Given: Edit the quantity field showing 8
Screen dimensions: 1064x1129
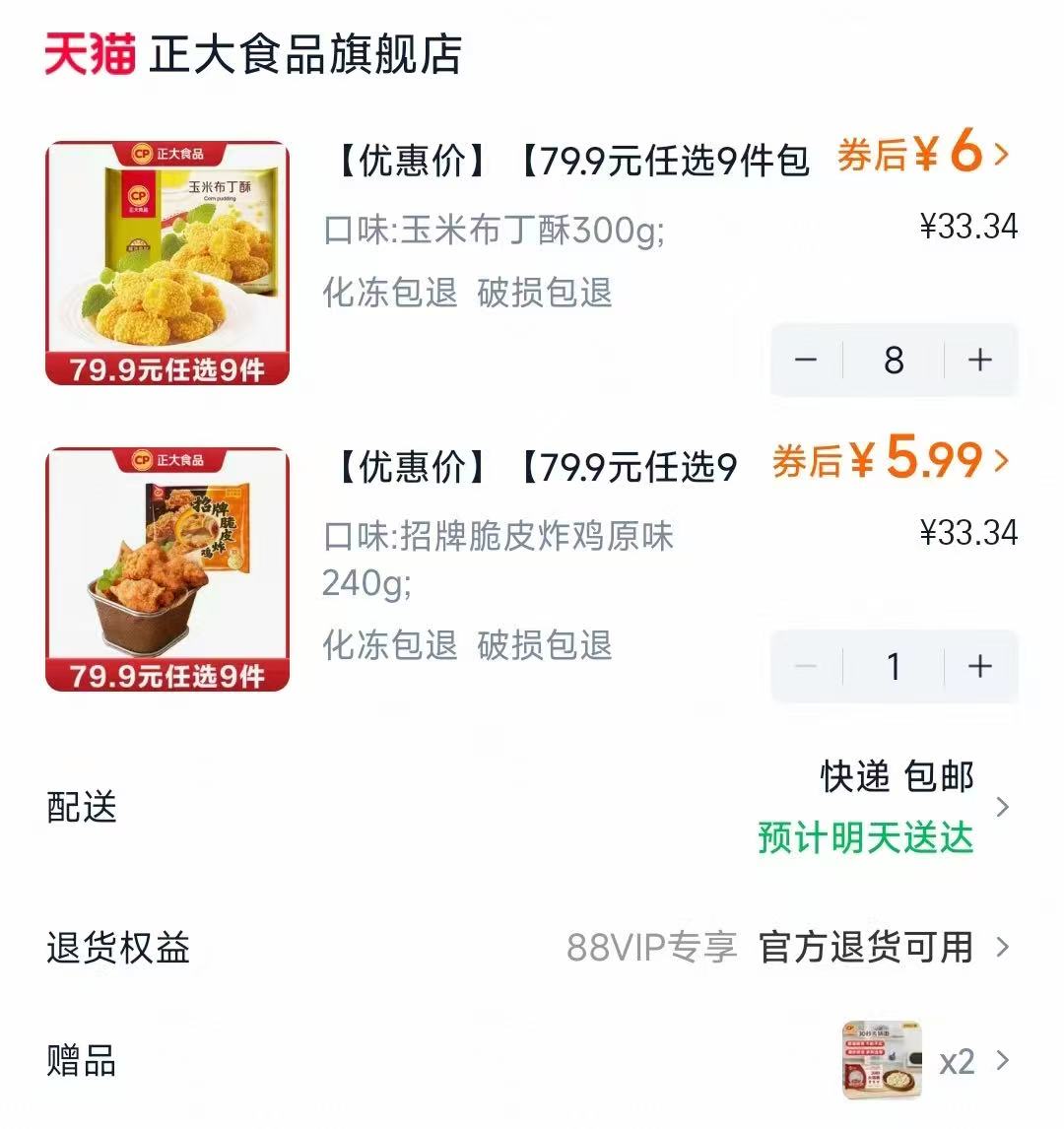Looking at the screenshot, I should tap(894, 361).
